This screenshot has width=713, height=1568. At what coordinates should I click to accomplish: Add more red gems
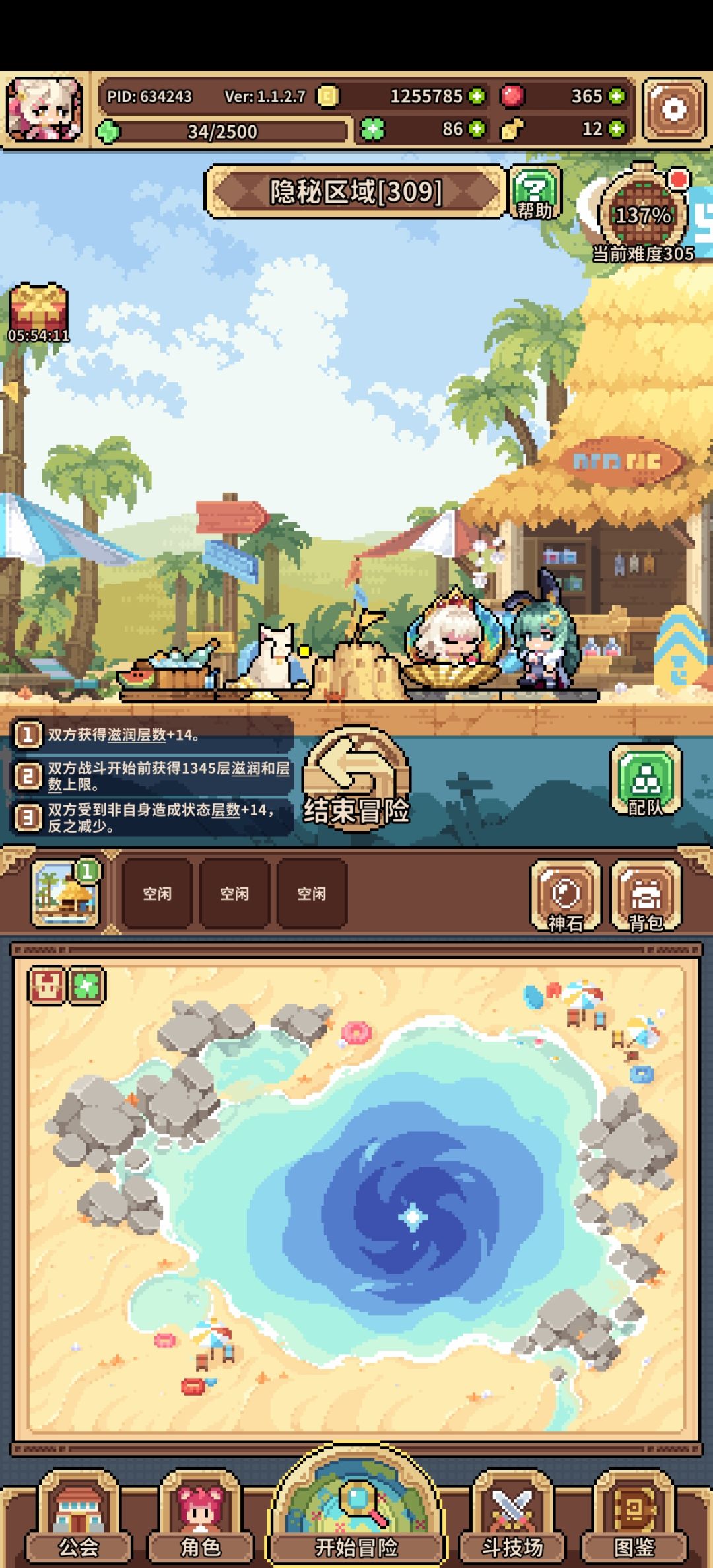[x=617, y=96]
